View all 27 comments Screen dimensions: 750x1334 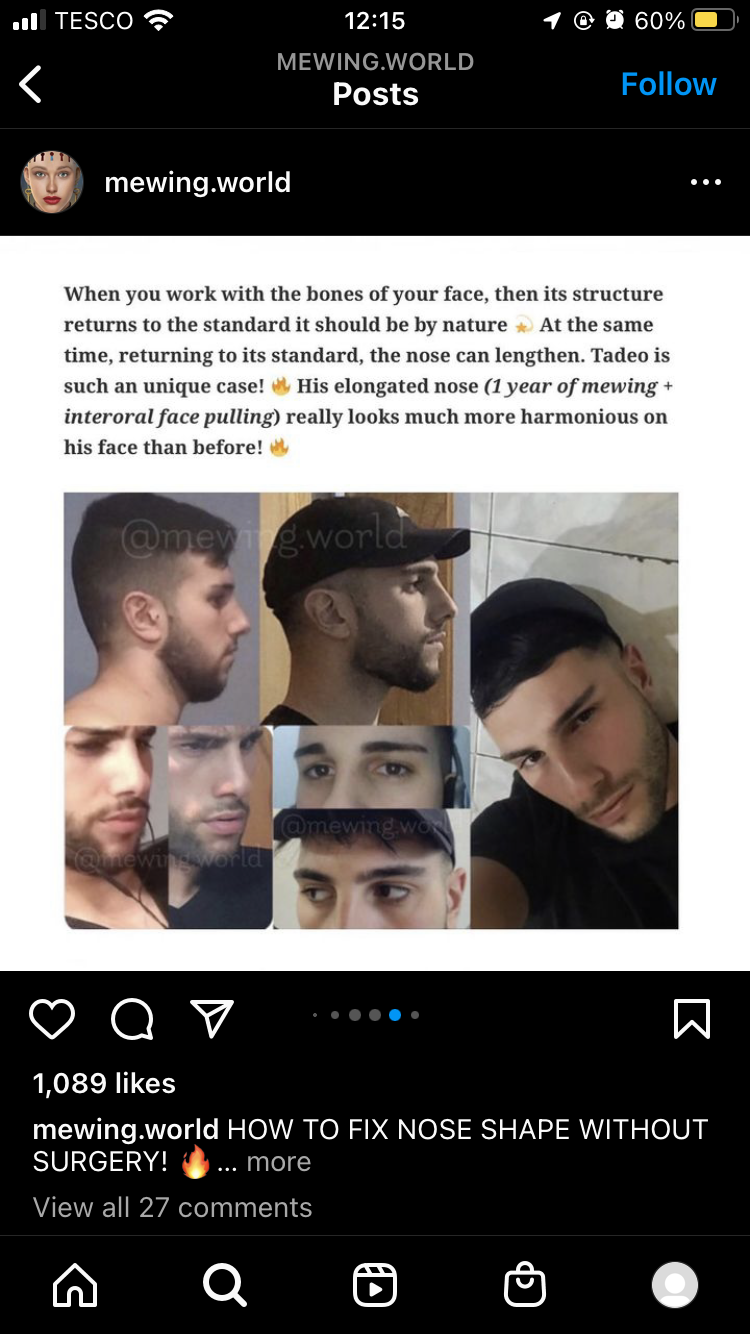pyautogui.click(x=172, y=1207)
